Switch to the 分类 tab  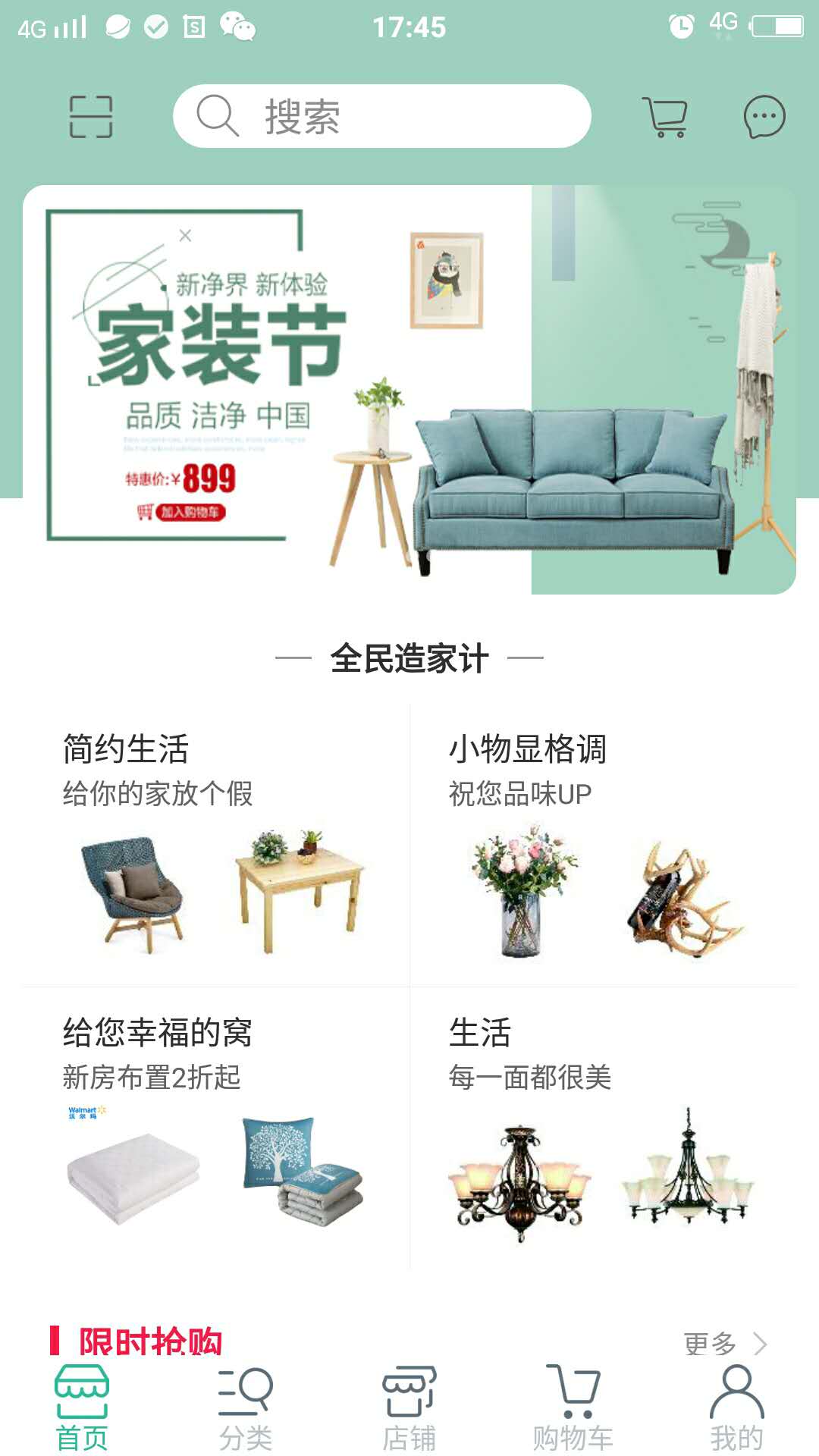pyautogui.click(x=246, y=1407)
